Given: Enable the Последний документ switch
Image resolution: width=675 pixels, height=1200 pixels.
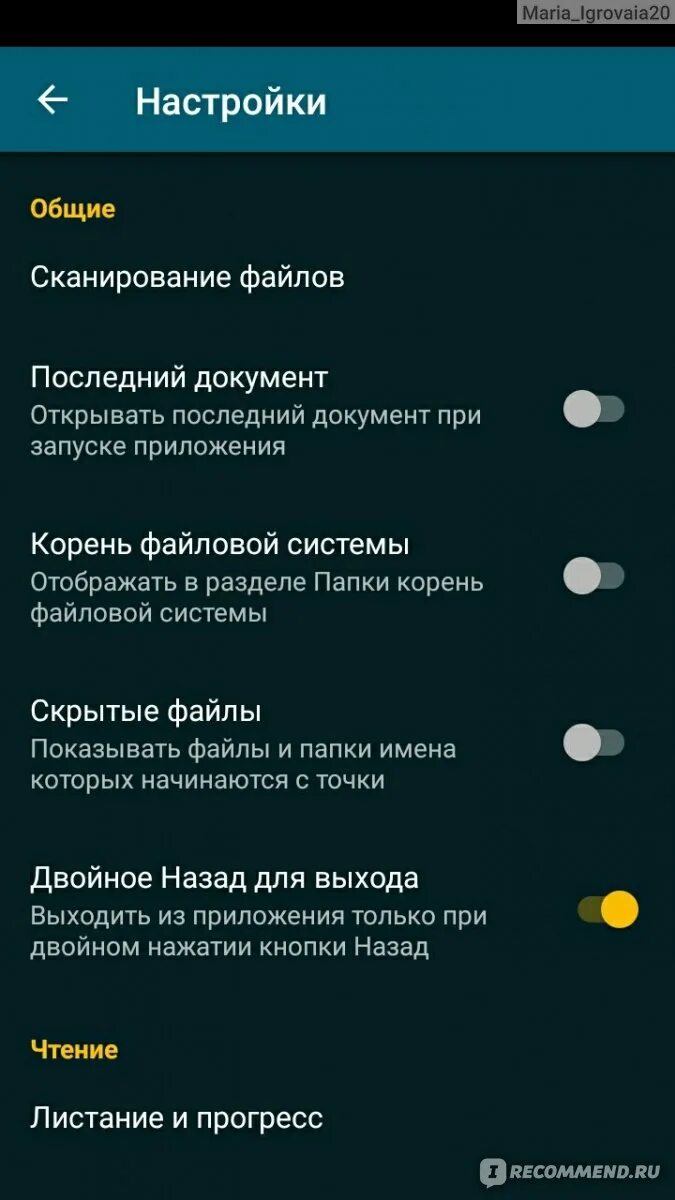Looking at the screenshot, I should [594, 409].
